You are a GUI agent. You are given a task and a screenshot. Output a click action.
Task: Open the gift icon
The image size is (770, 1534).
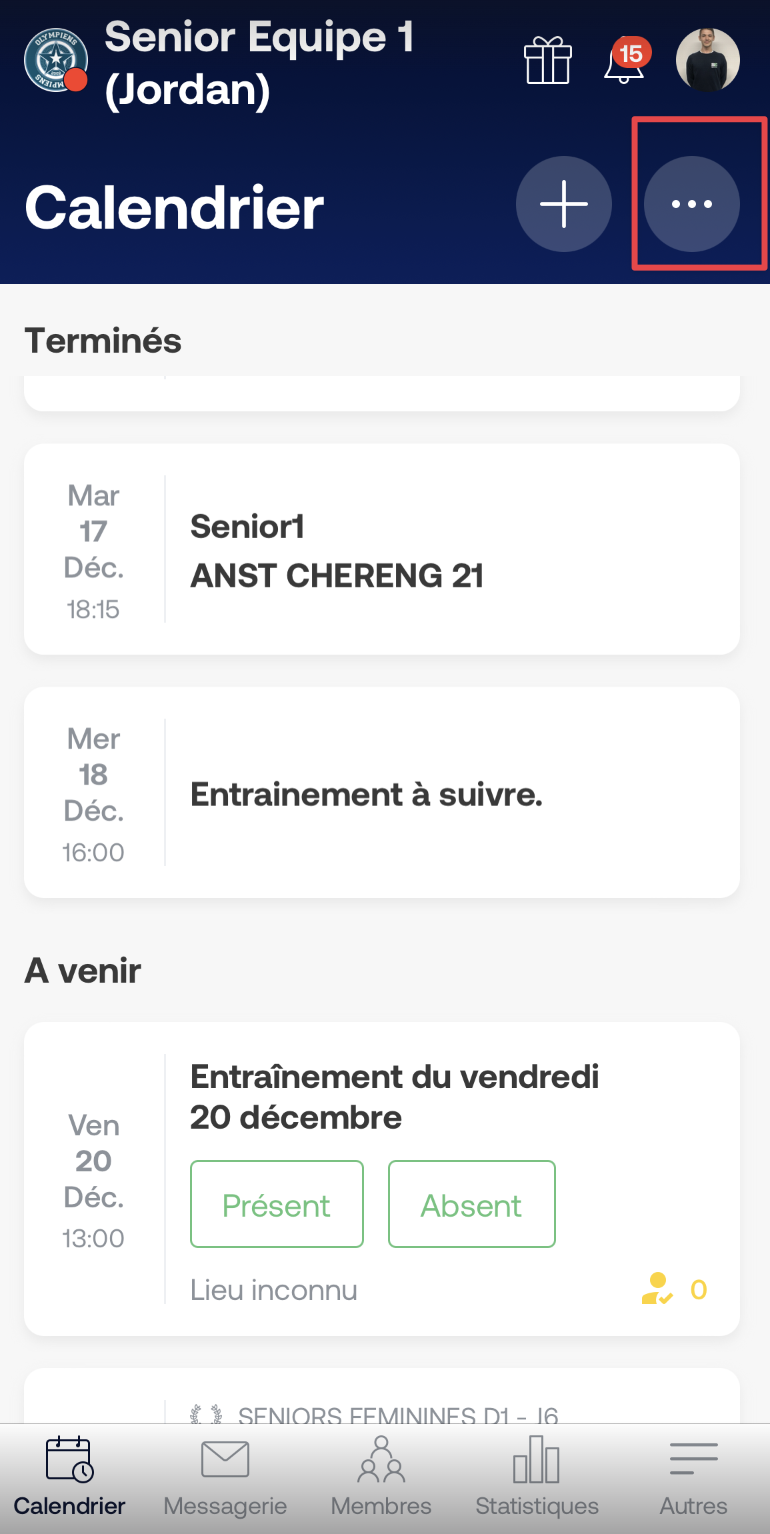pyautogui.click(x=548, y=60)
